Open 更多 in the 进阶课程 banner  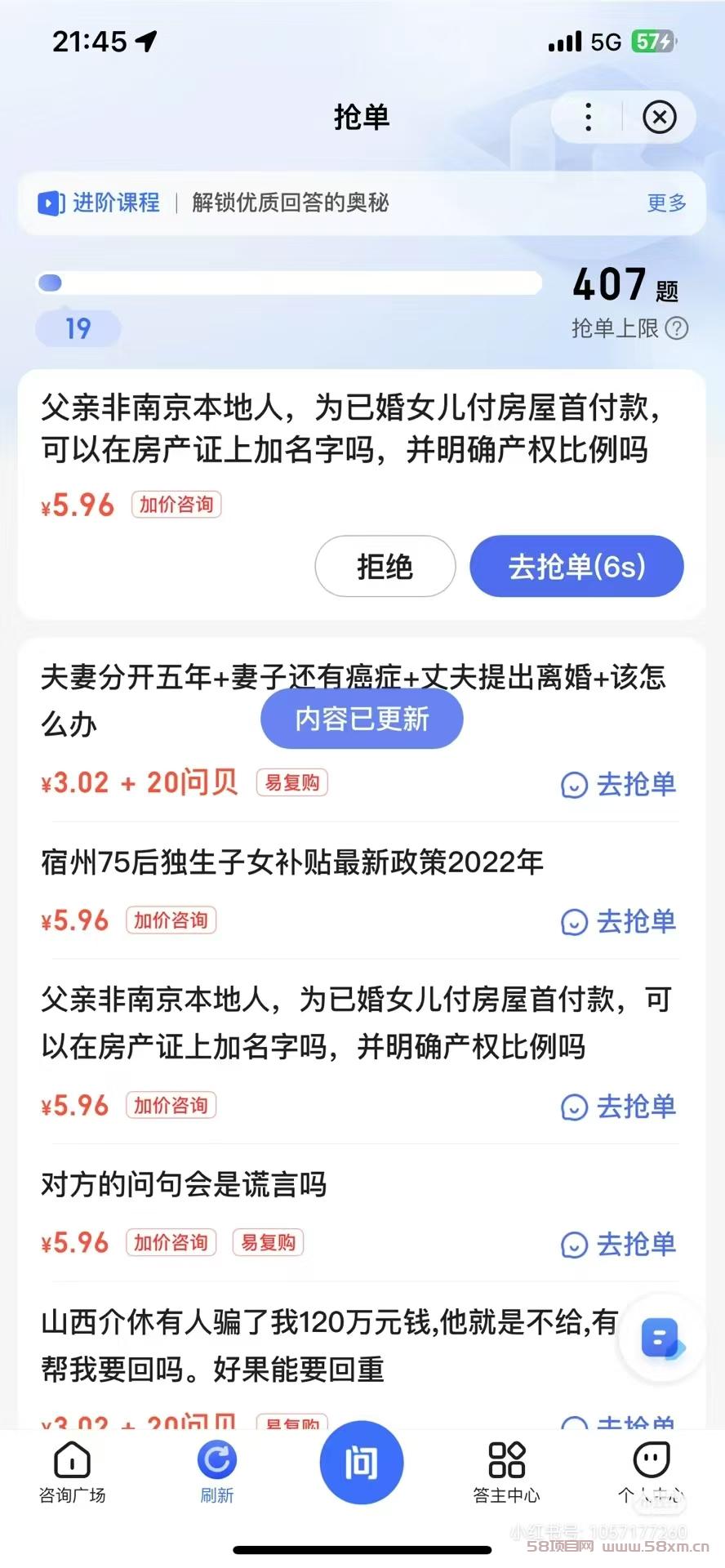point(666,203)
